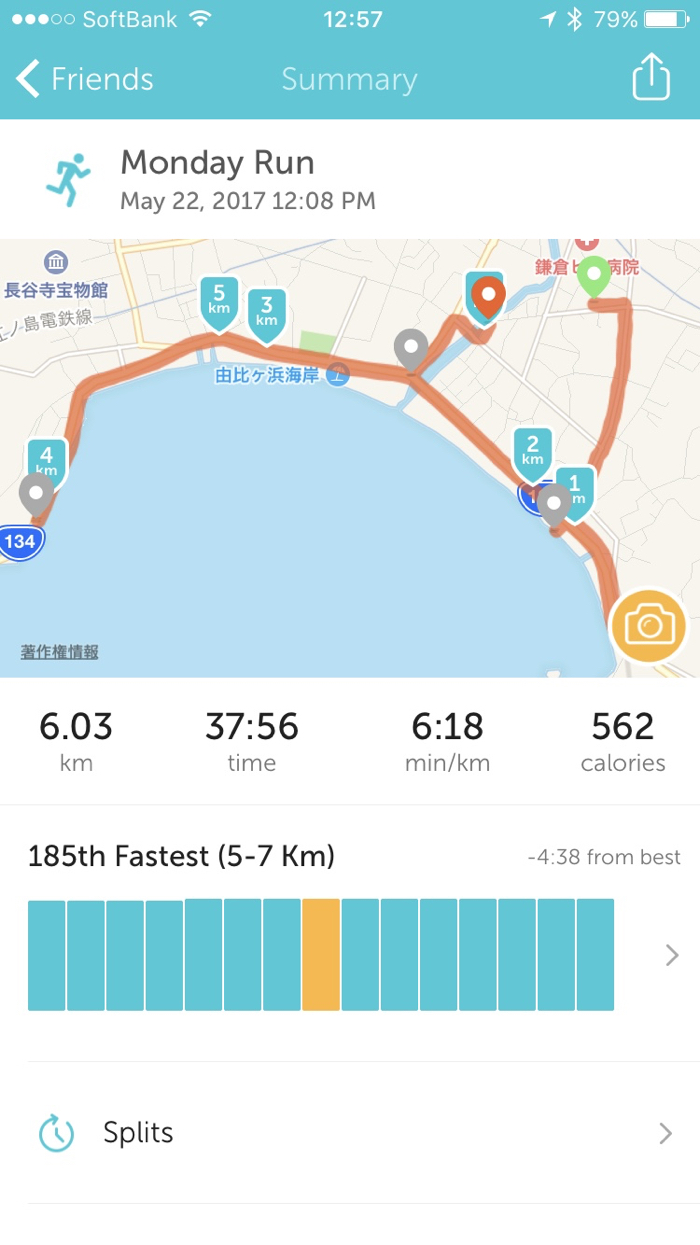700x1245 pixels.
Task: Expand the 185th Fastest comparison chart
Action: coord(671,955)
